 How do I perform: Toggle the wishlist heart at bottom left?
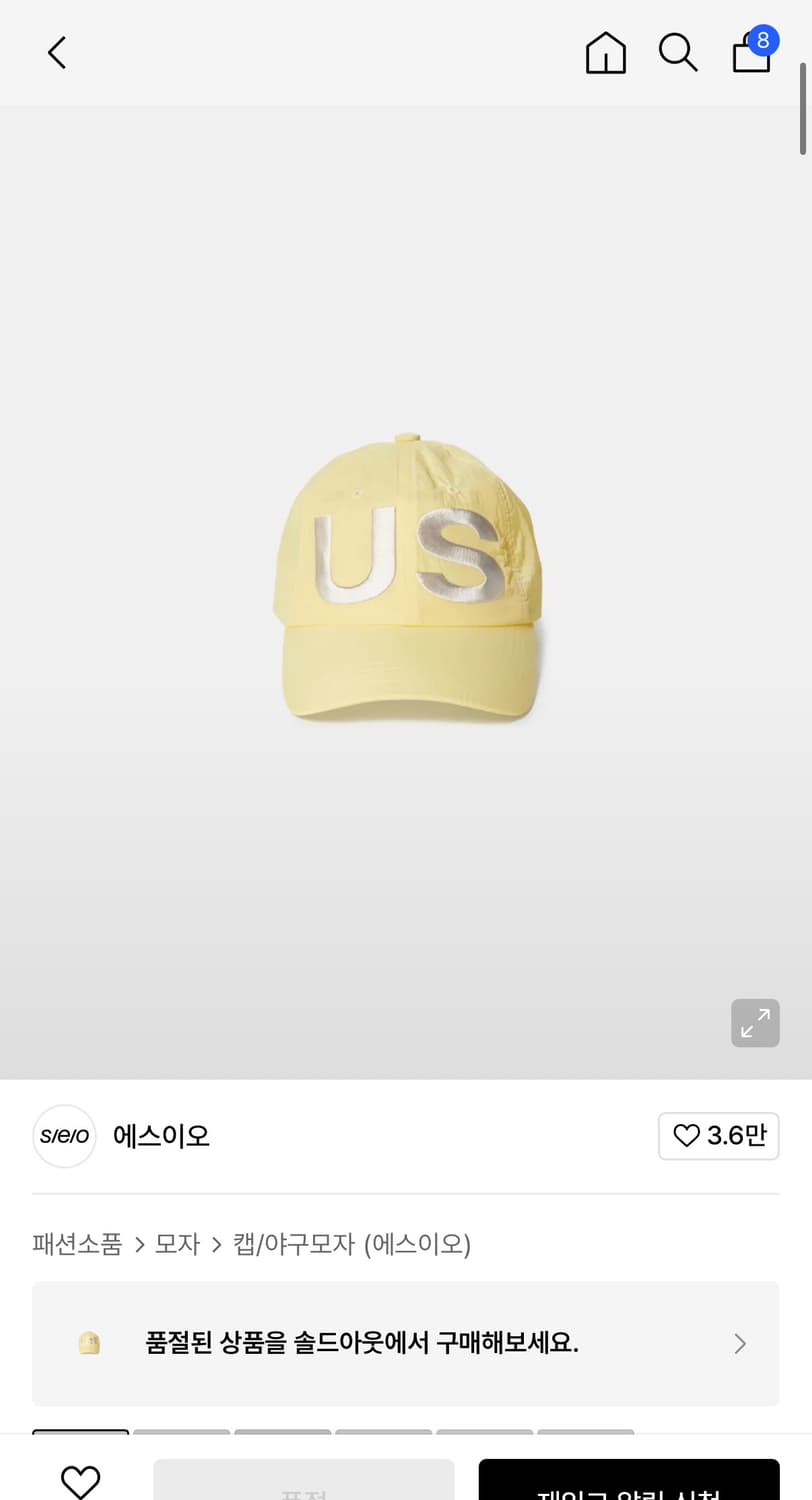[x=80, y=1481]
